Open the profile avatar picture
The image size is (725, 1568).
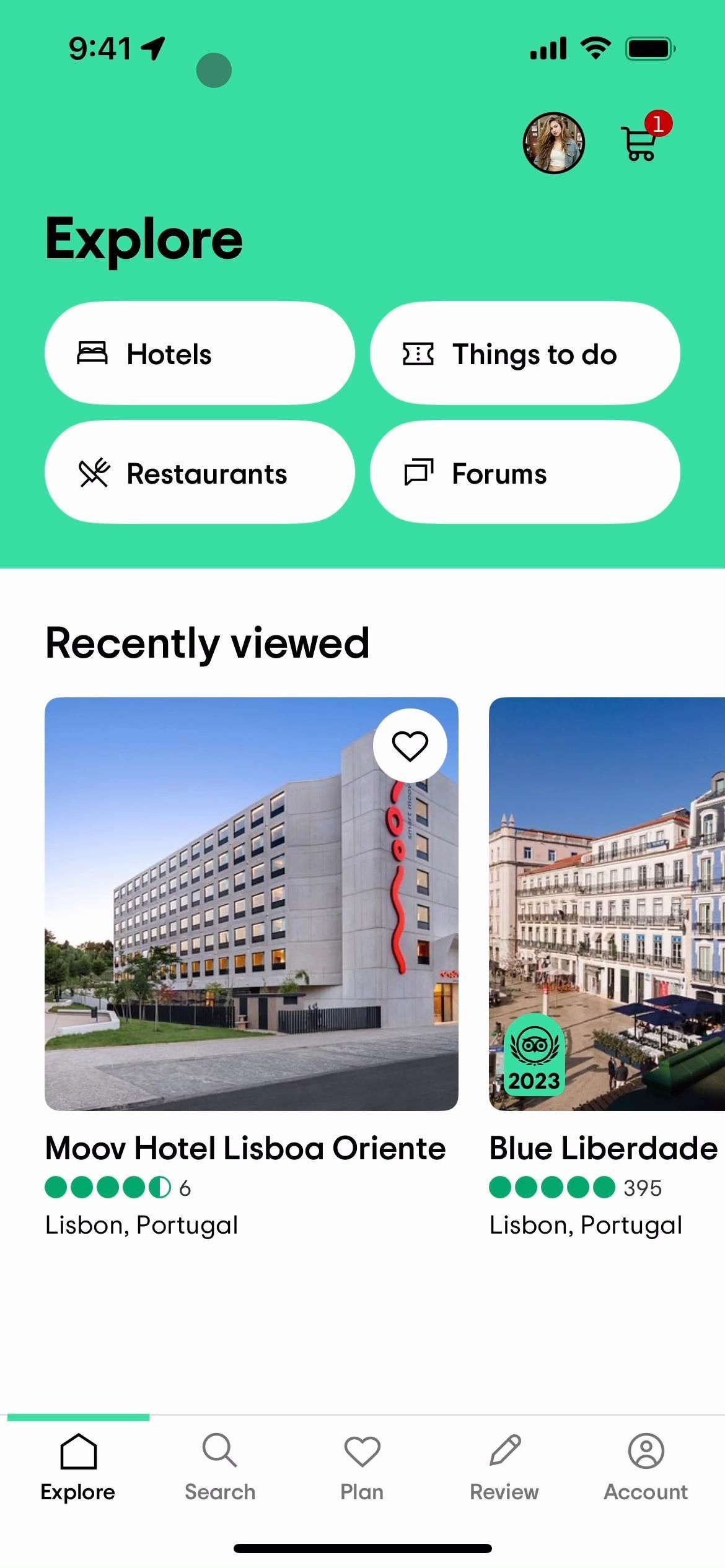coord(553,143)
